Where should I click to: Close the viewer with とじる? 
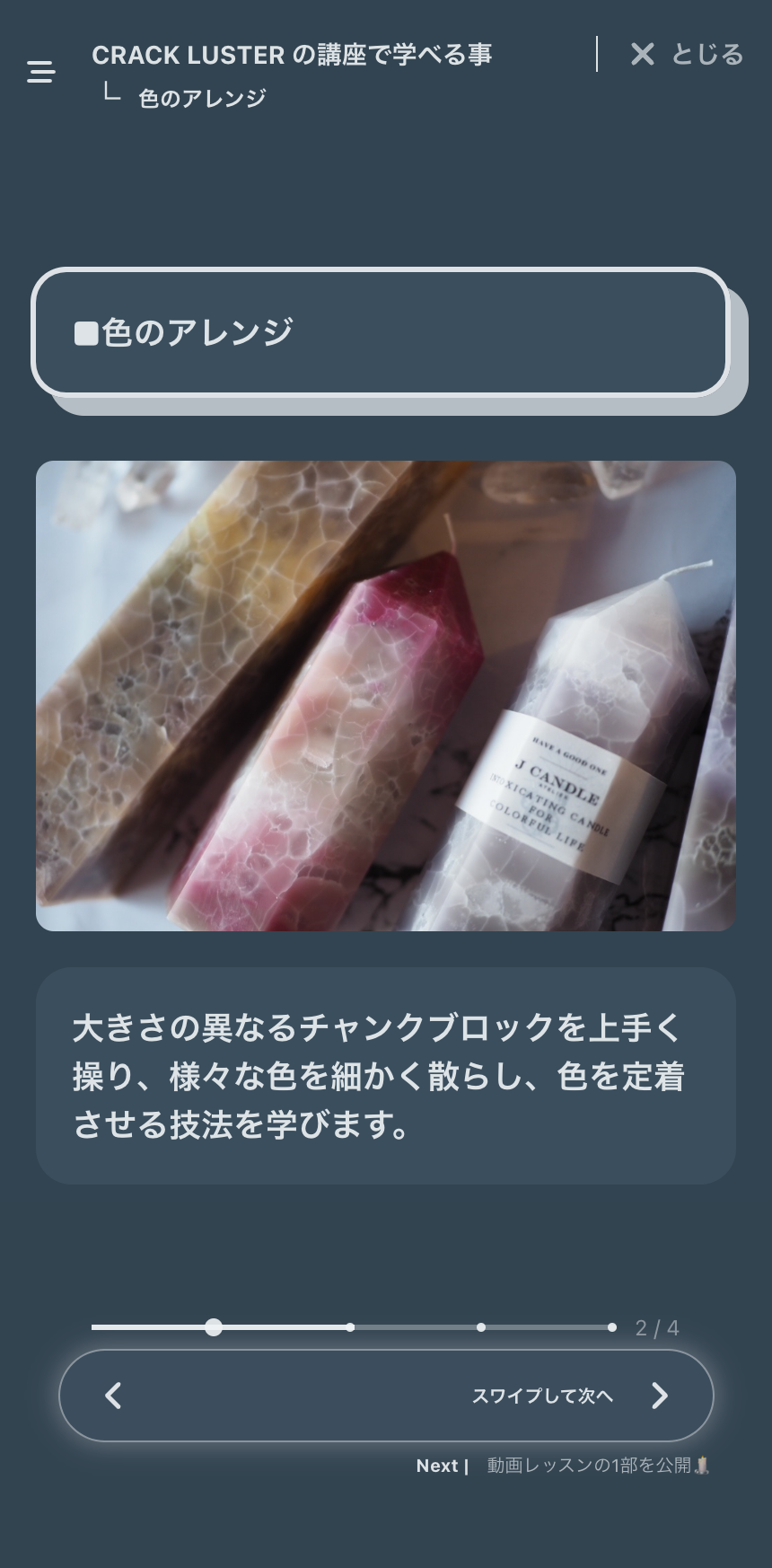click(x=687, y=55)
